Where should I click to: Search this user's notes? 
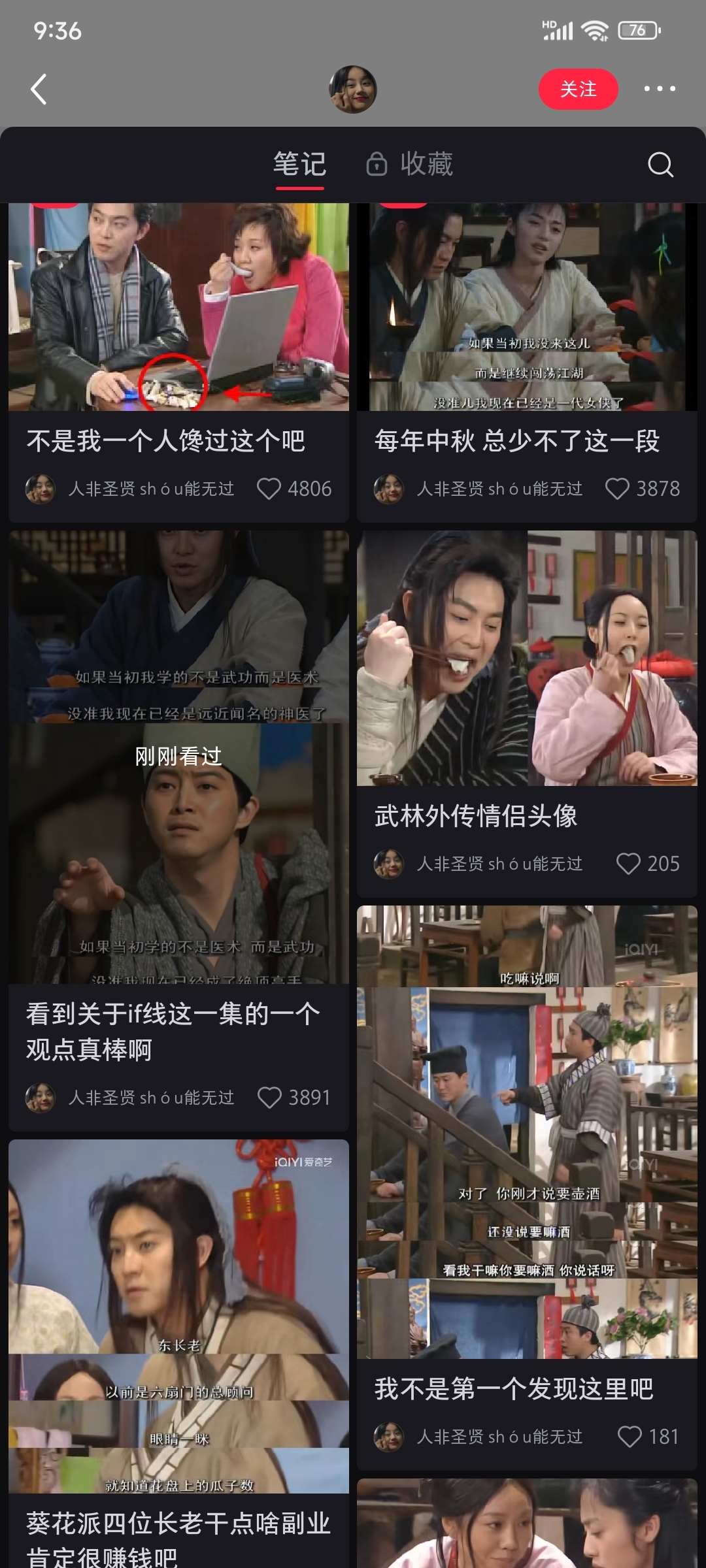click(x=660, y=165)
